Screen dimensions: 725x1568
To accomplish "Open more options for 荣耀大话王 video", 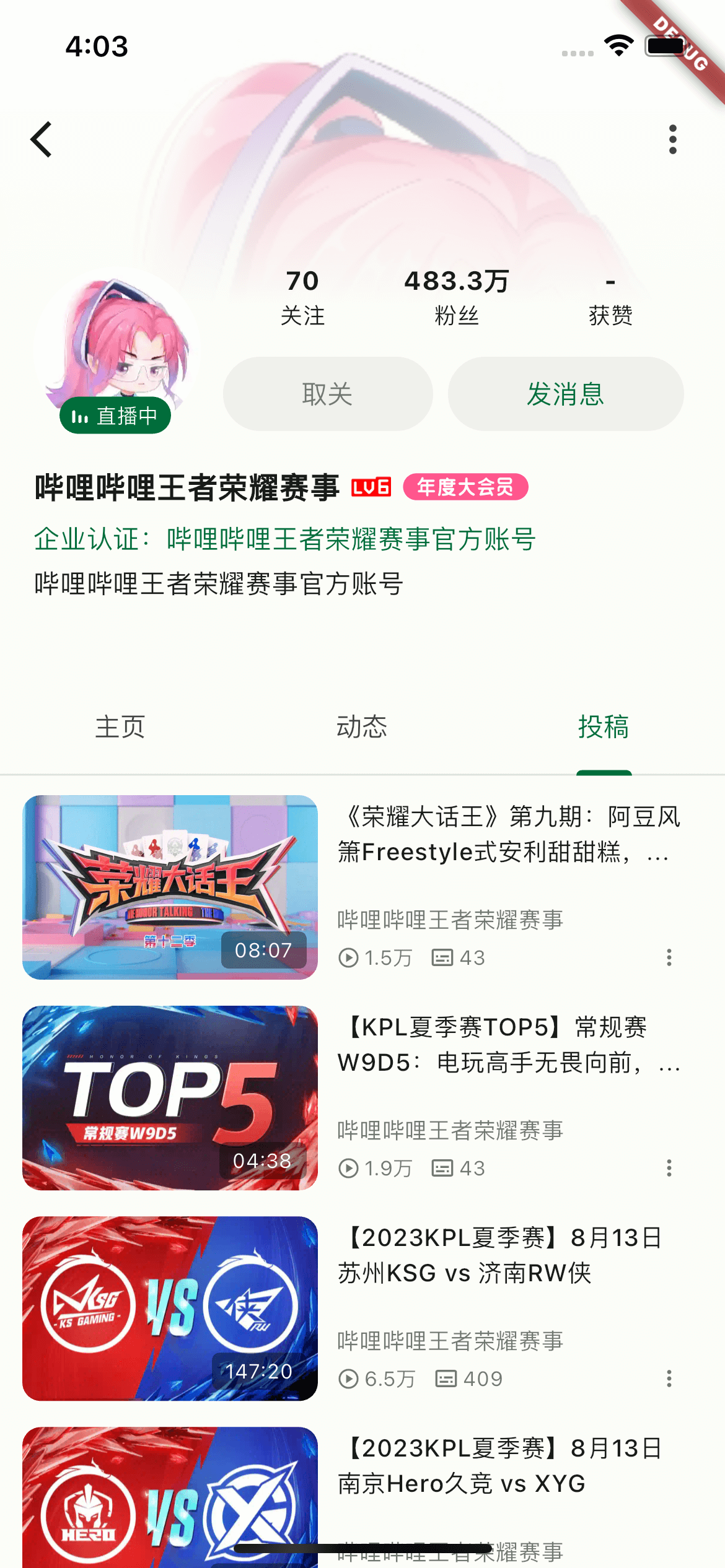I will pyautogui.click(x=669, y=957).
